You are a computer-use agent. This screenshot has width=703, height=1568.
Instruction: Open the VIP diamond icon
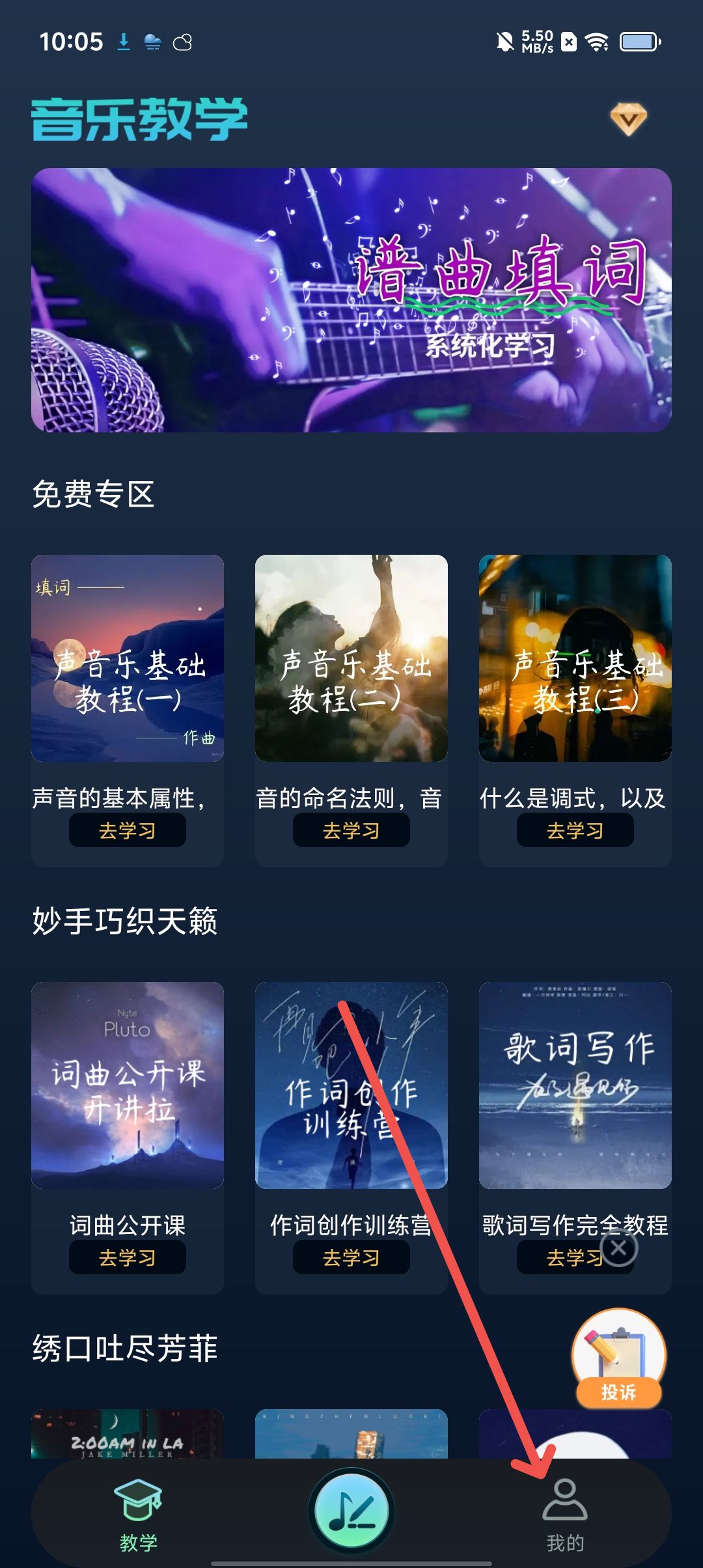tap(628, 119)
